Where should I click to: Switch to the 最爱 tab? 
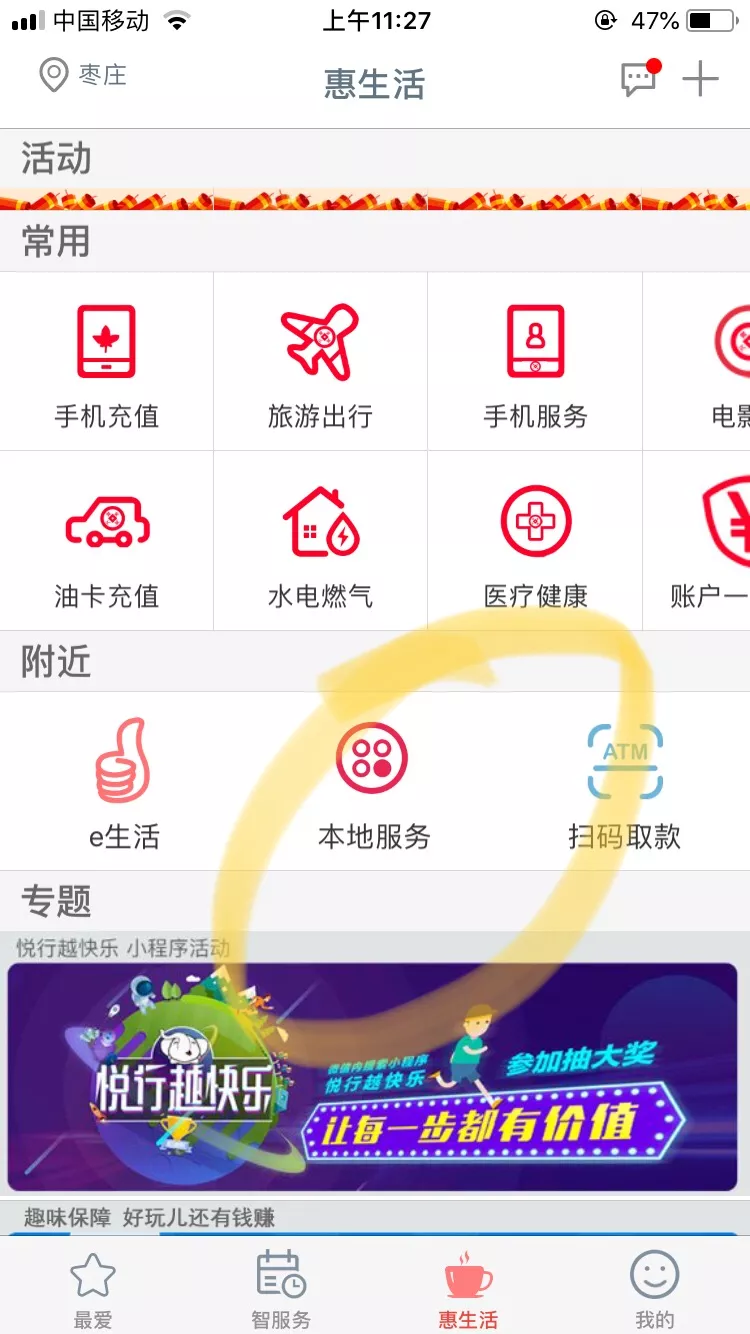tap(93, 1289)
